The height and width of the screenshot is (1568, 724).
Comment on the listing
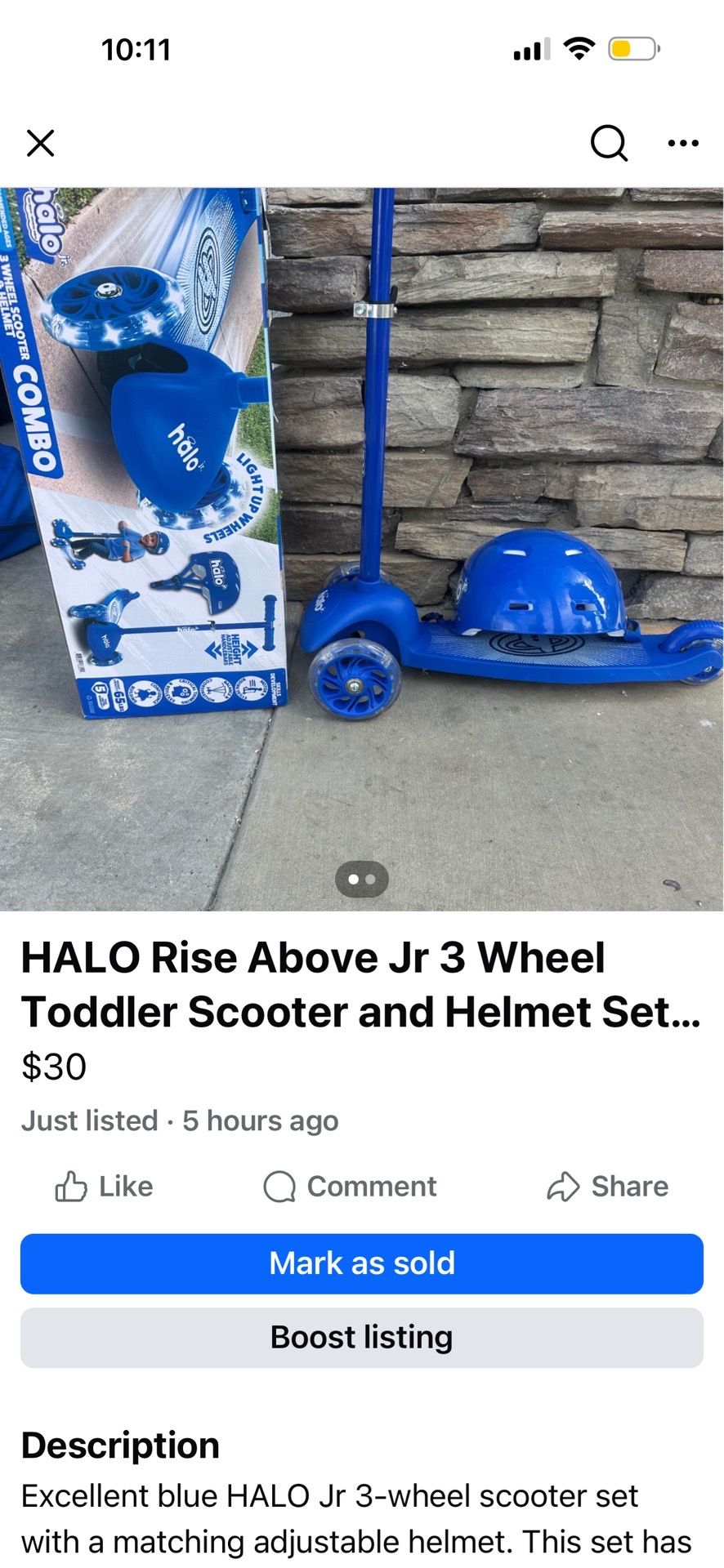pos(350,1187)
